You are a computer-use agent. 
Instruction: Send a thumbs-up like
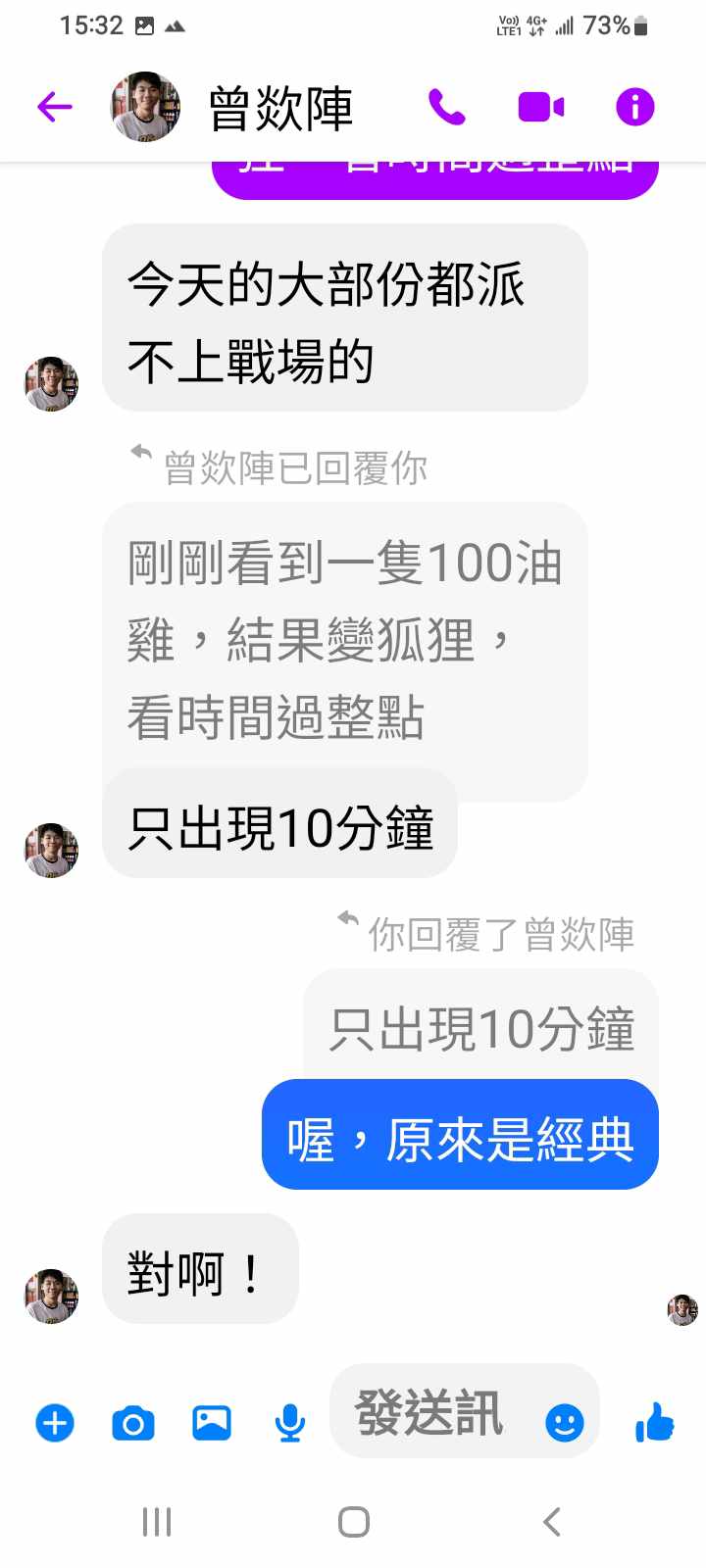point(654,1422)
